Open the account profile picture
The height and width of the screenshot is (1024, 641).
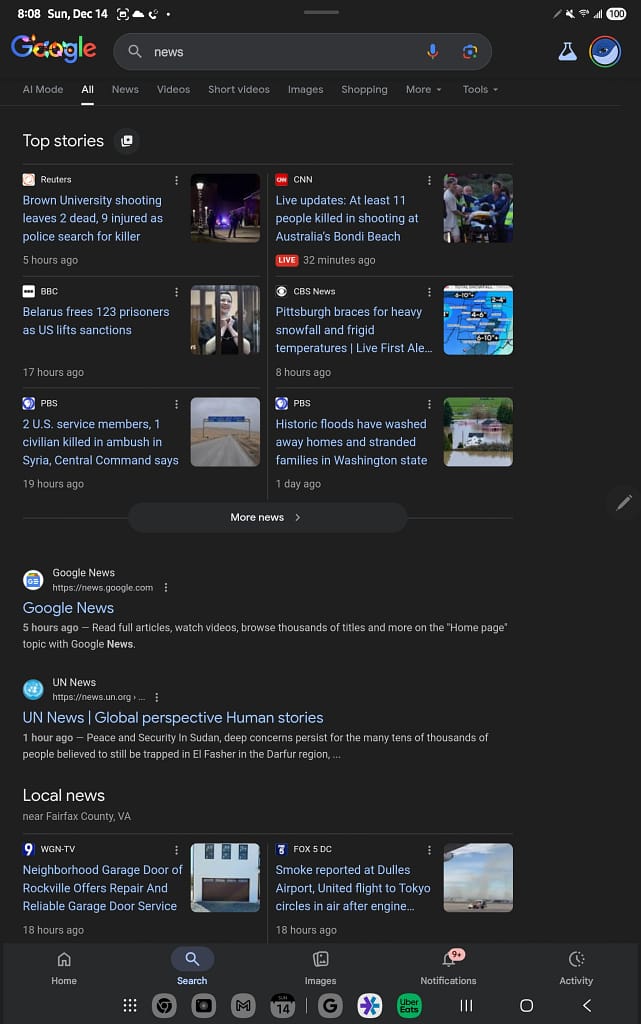click(x=605, y=52)
